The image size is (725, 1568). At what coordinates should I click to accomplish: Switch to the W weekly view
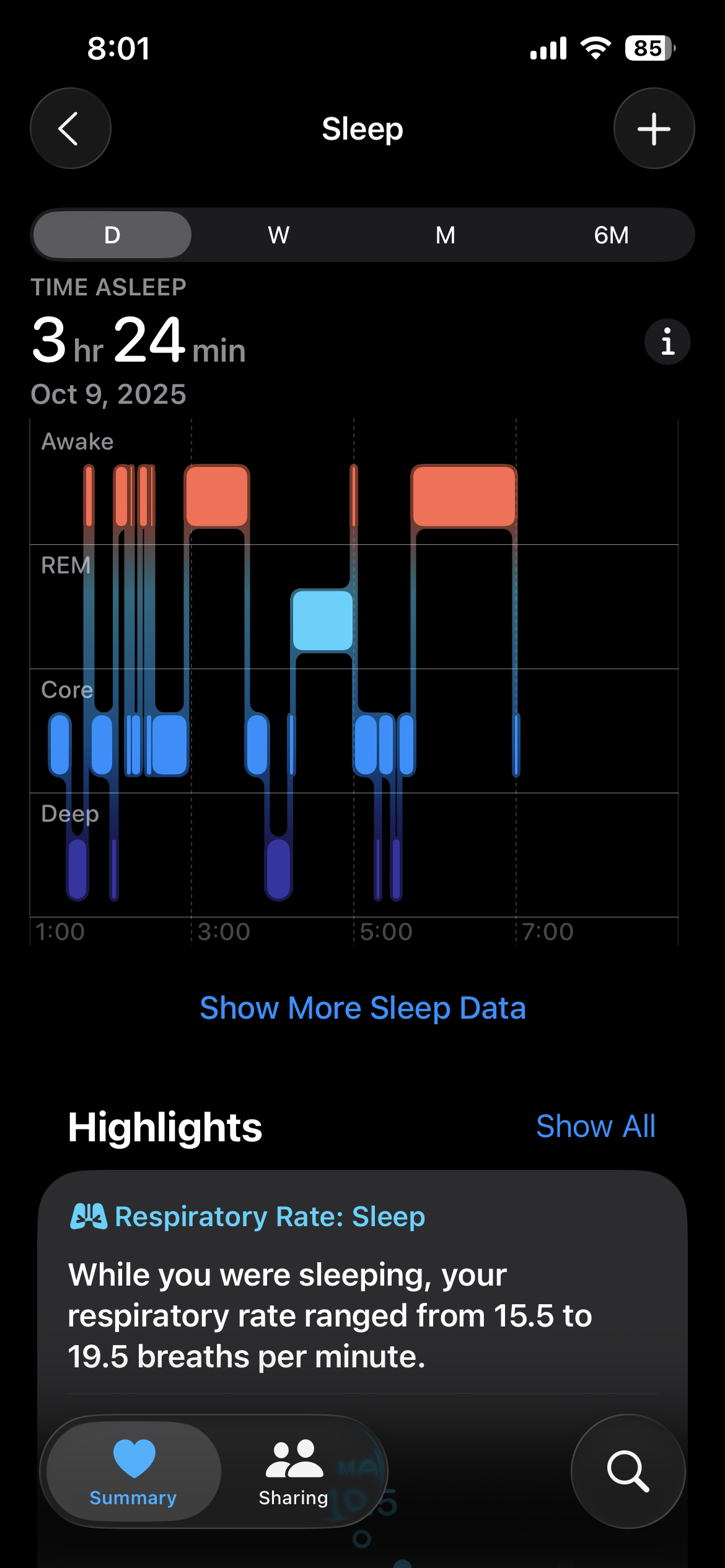[x=279, y=235]
